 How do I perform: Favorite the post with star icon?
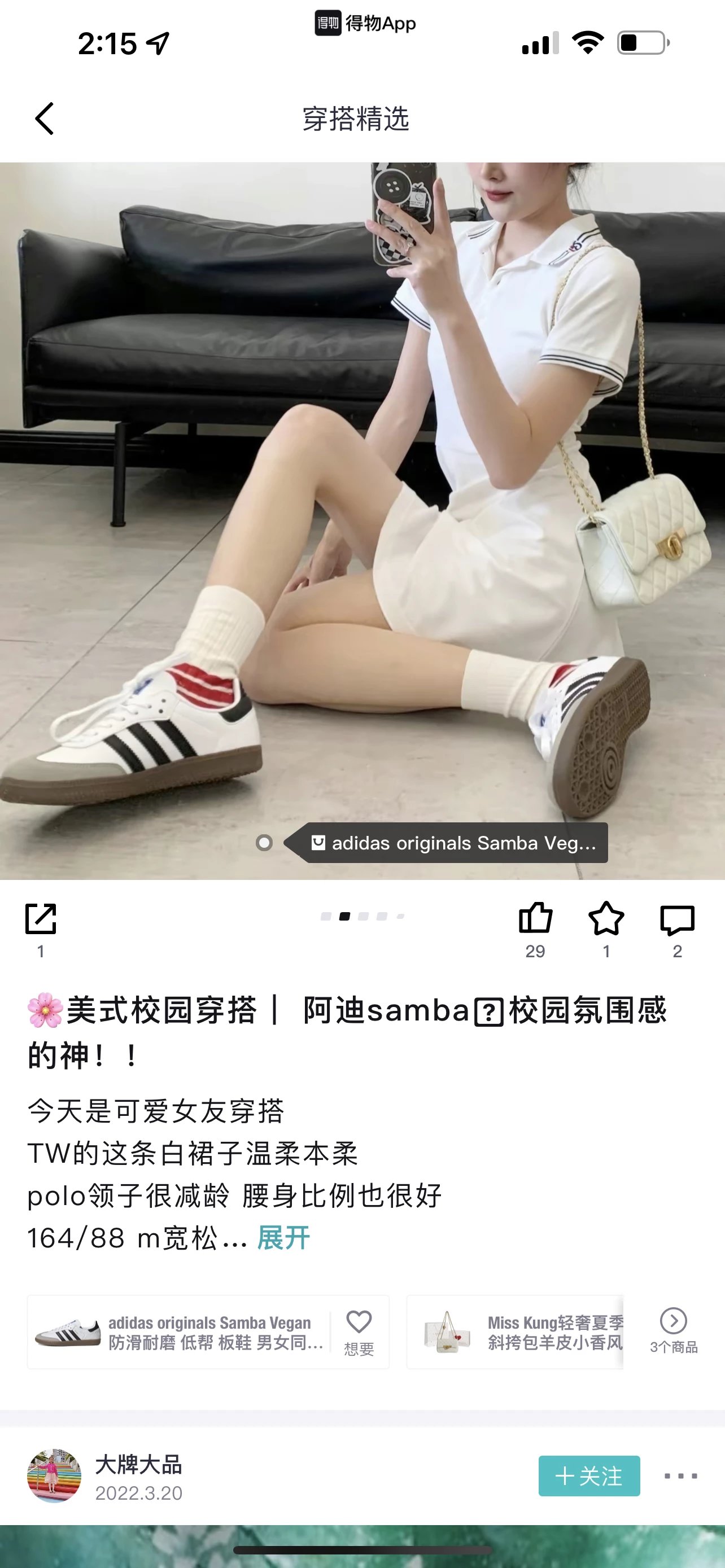coord(606,918)
